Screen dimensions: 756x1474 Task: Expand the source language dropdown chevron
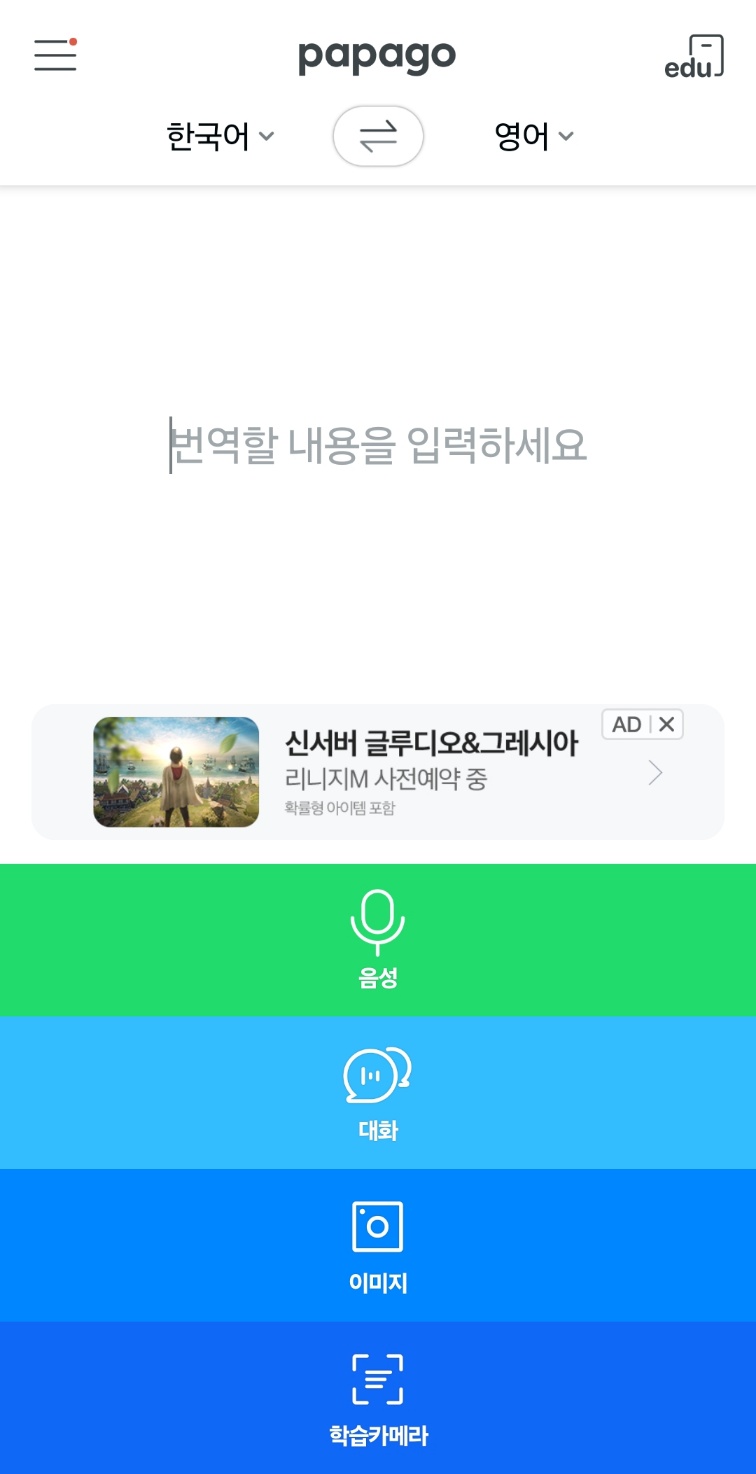point(265,138)
